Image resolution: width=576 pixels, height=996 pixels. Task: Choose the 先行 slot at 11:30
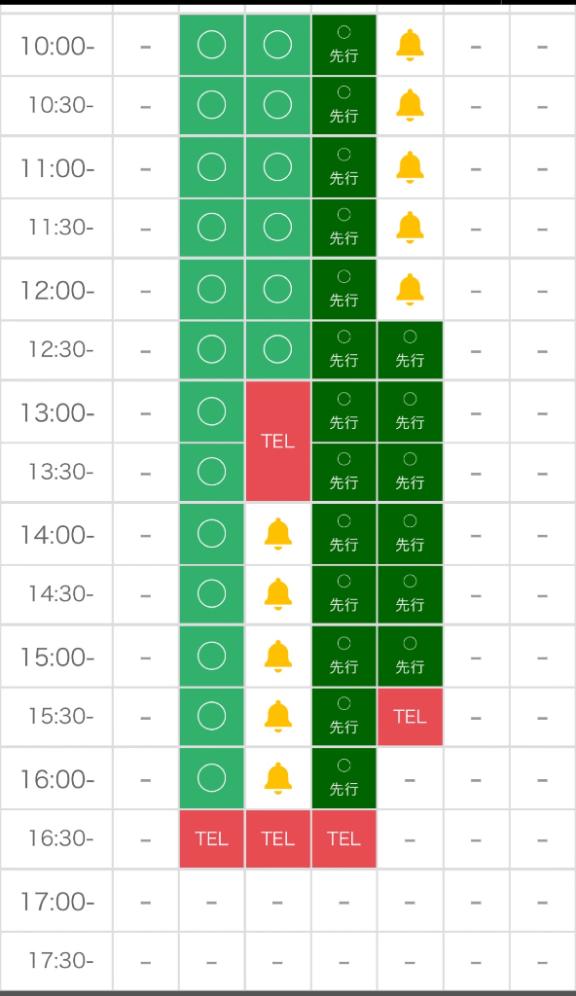pos(344,227)
